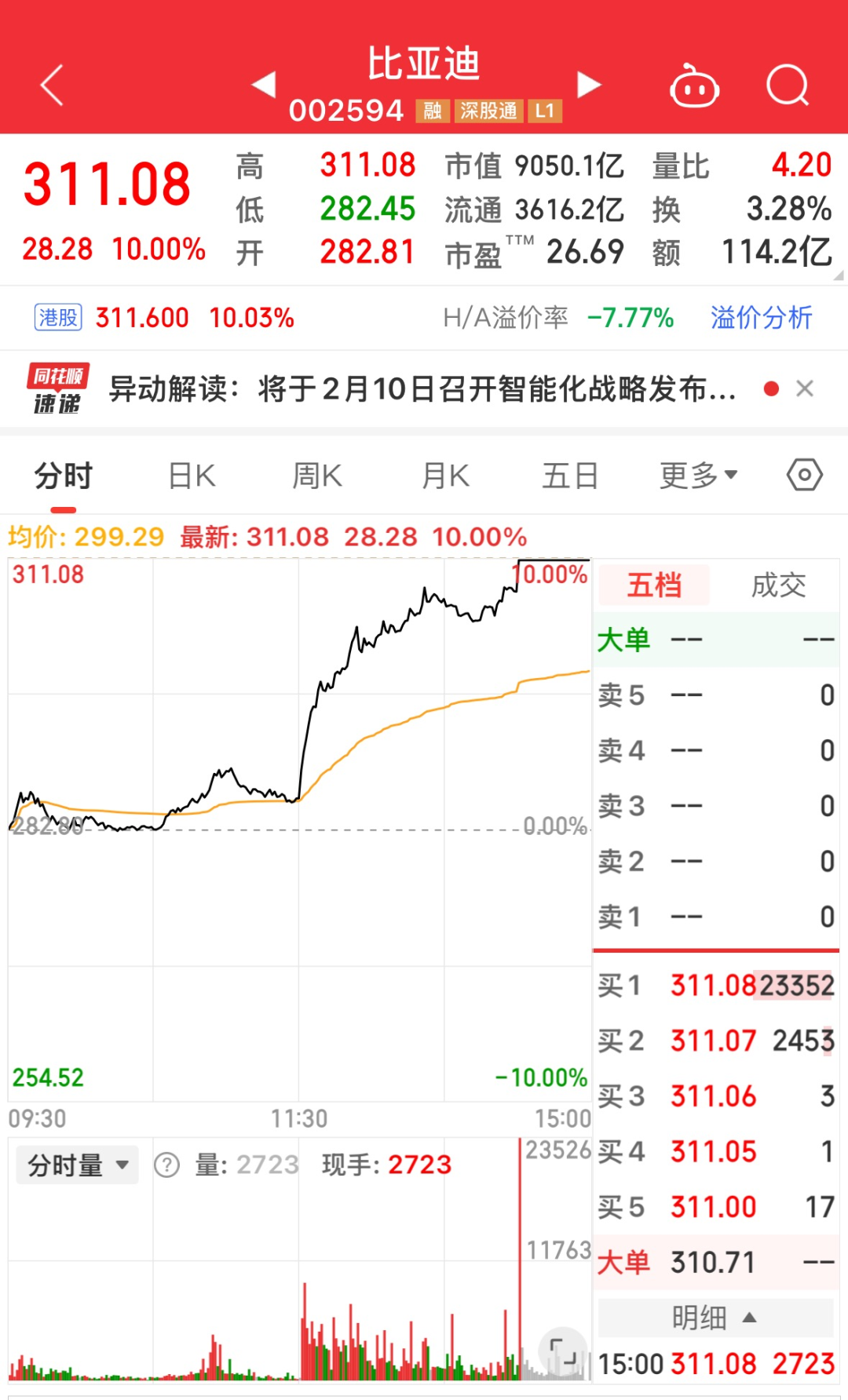Open the AI robot assistant
Image resolution: width=848 pixels, height=1400 pixels.
(694, 88)
